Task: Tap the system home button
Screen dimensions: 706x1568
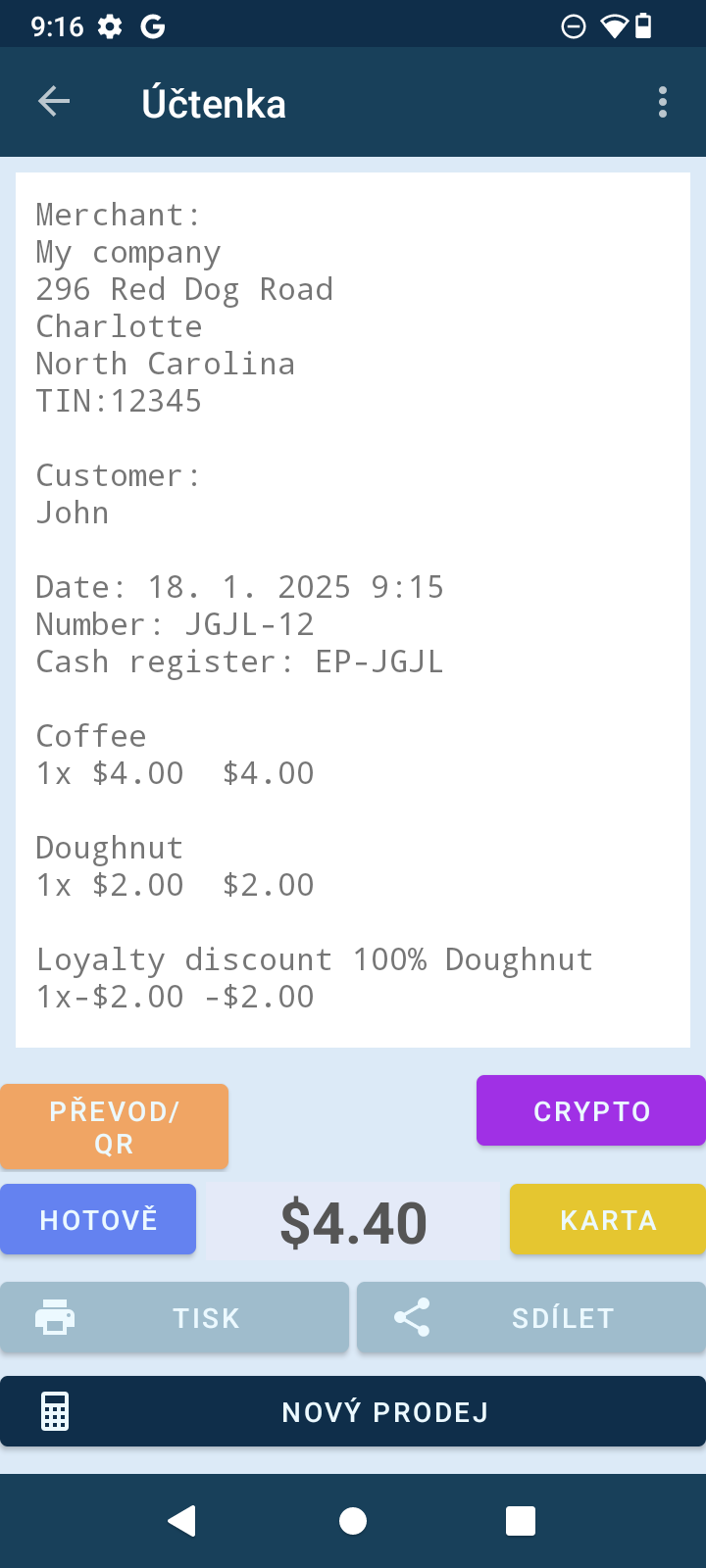Action: tap(353, 1521)
